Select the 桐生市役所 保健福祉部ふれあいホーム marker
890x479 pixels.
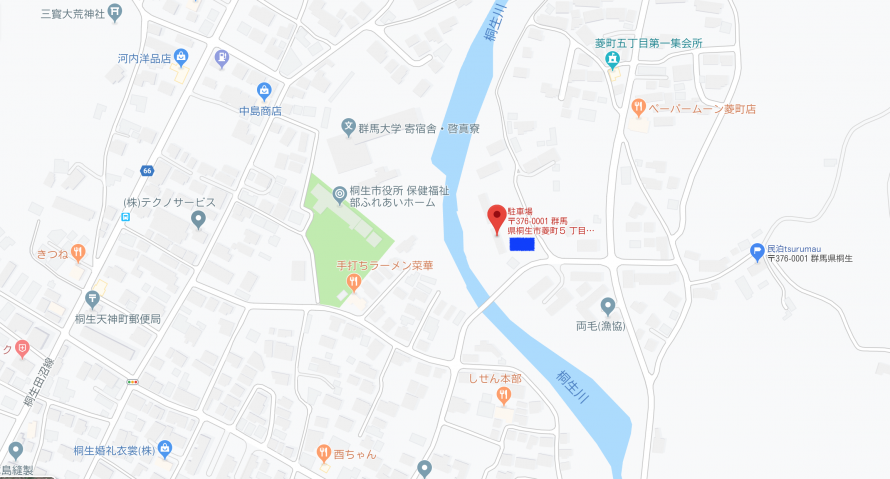pyautogui.click(x=340, y=194)
